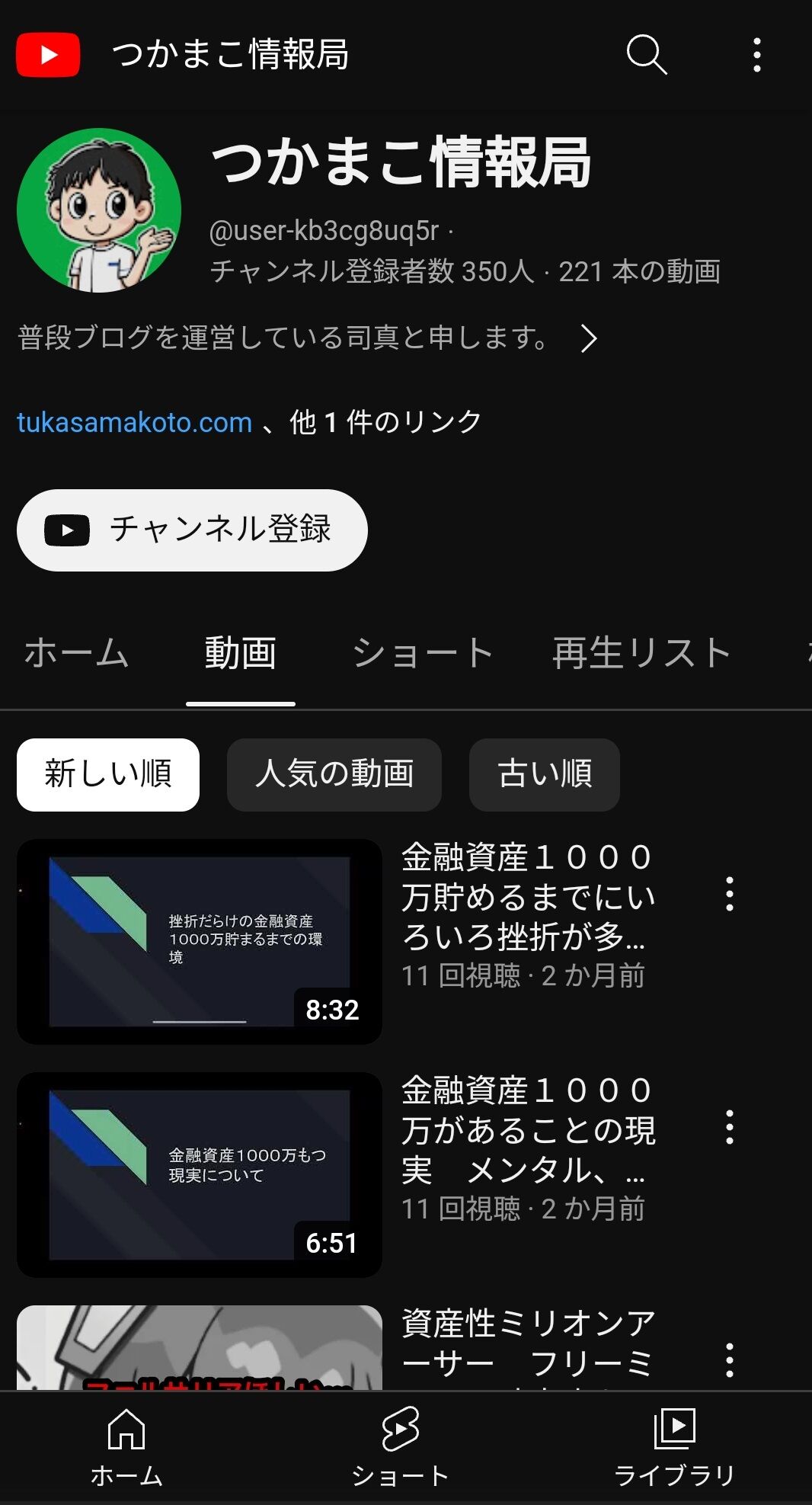Open options for the 6:51 video
Viewport: 812px width, 1505px height.
[730, 1127]
